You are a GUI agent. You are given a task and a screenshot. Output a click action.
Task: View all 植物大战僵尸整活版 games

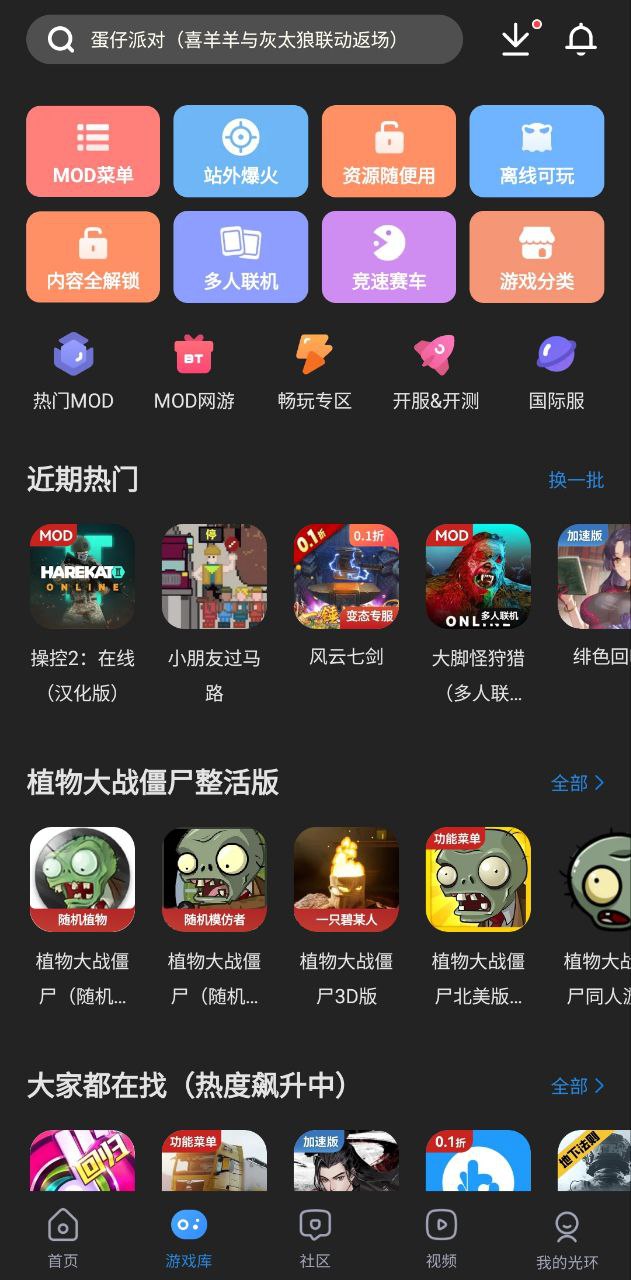click(578, 783)
